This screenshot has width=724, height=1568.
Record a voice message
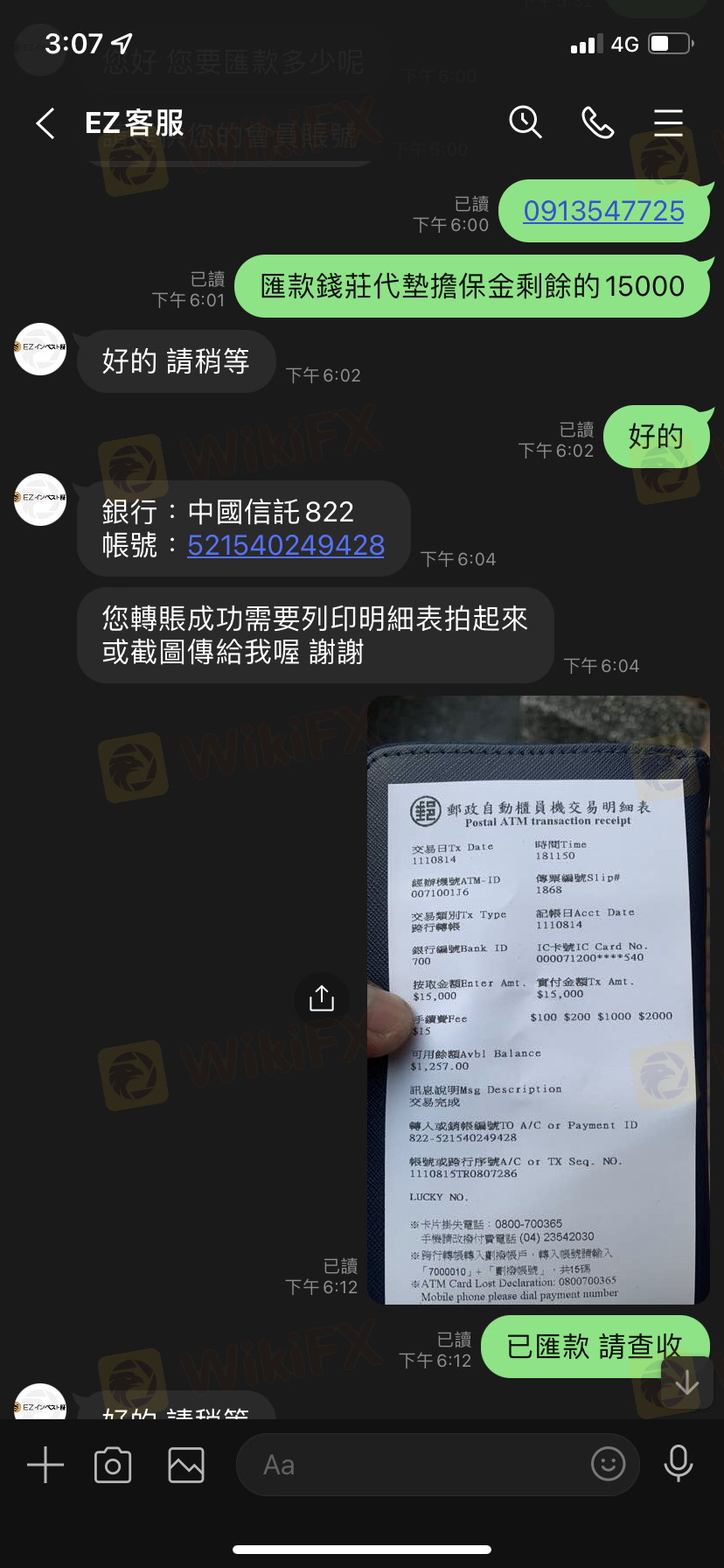point(679,1463)
